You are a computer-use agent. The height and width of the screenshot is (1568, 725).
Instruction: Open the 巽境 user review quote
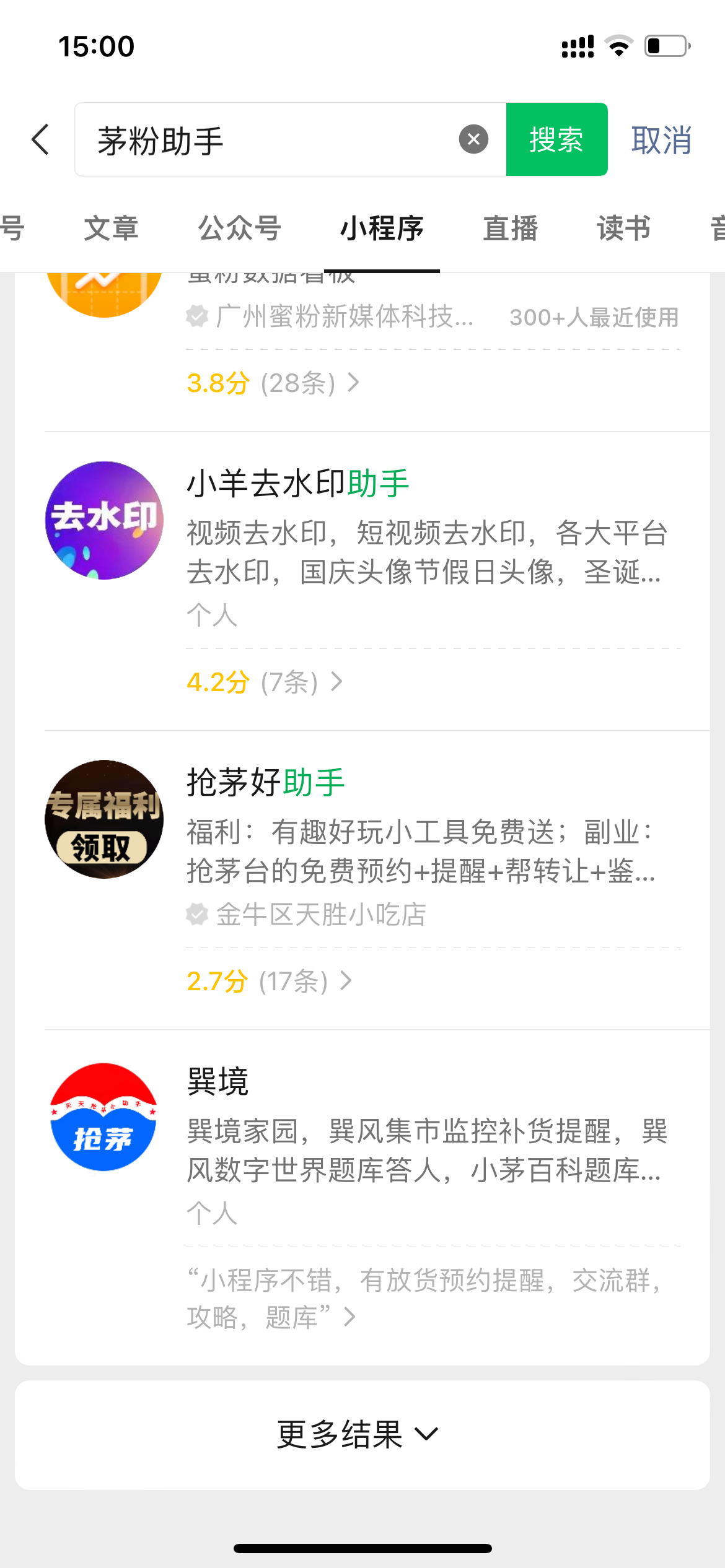pos(424,1298)
